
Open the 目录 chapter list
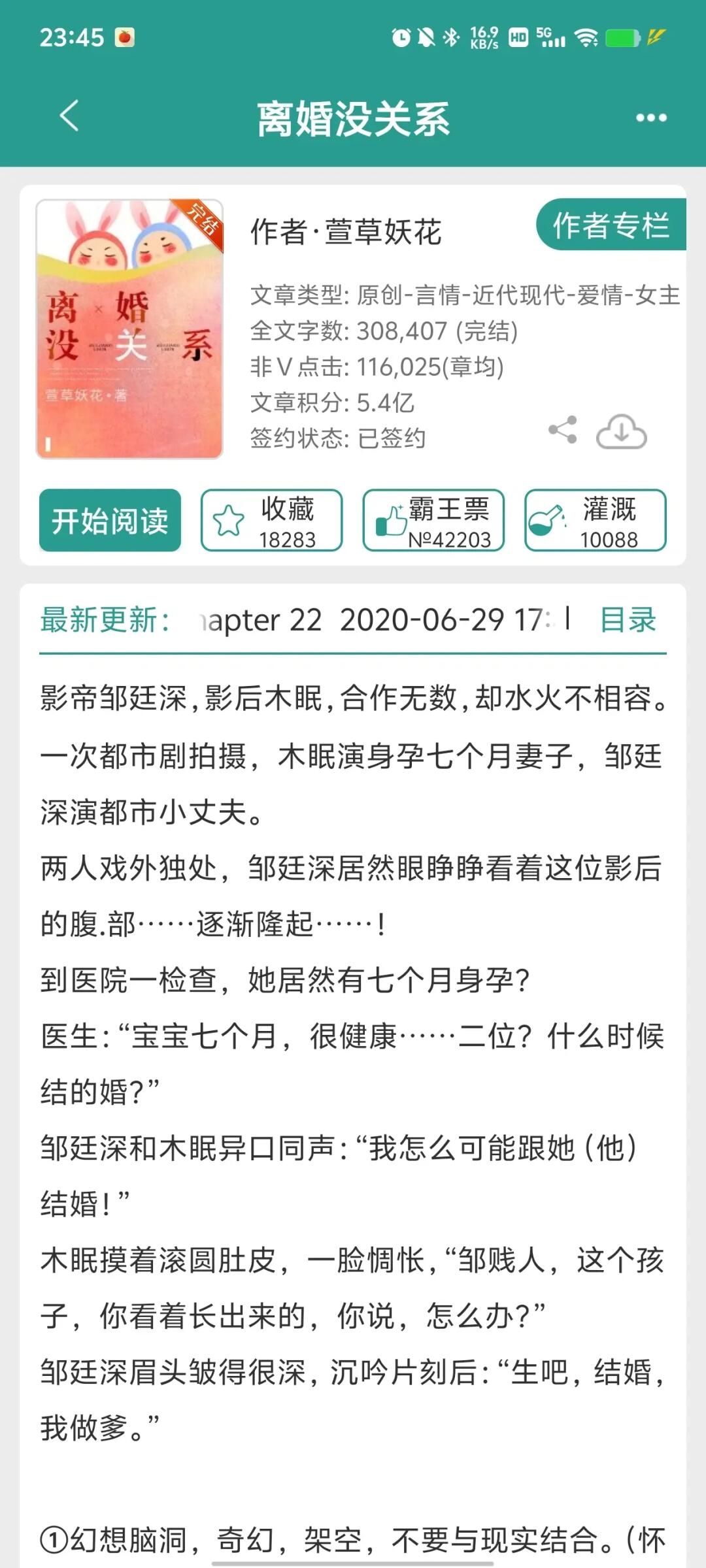[628, 621]
